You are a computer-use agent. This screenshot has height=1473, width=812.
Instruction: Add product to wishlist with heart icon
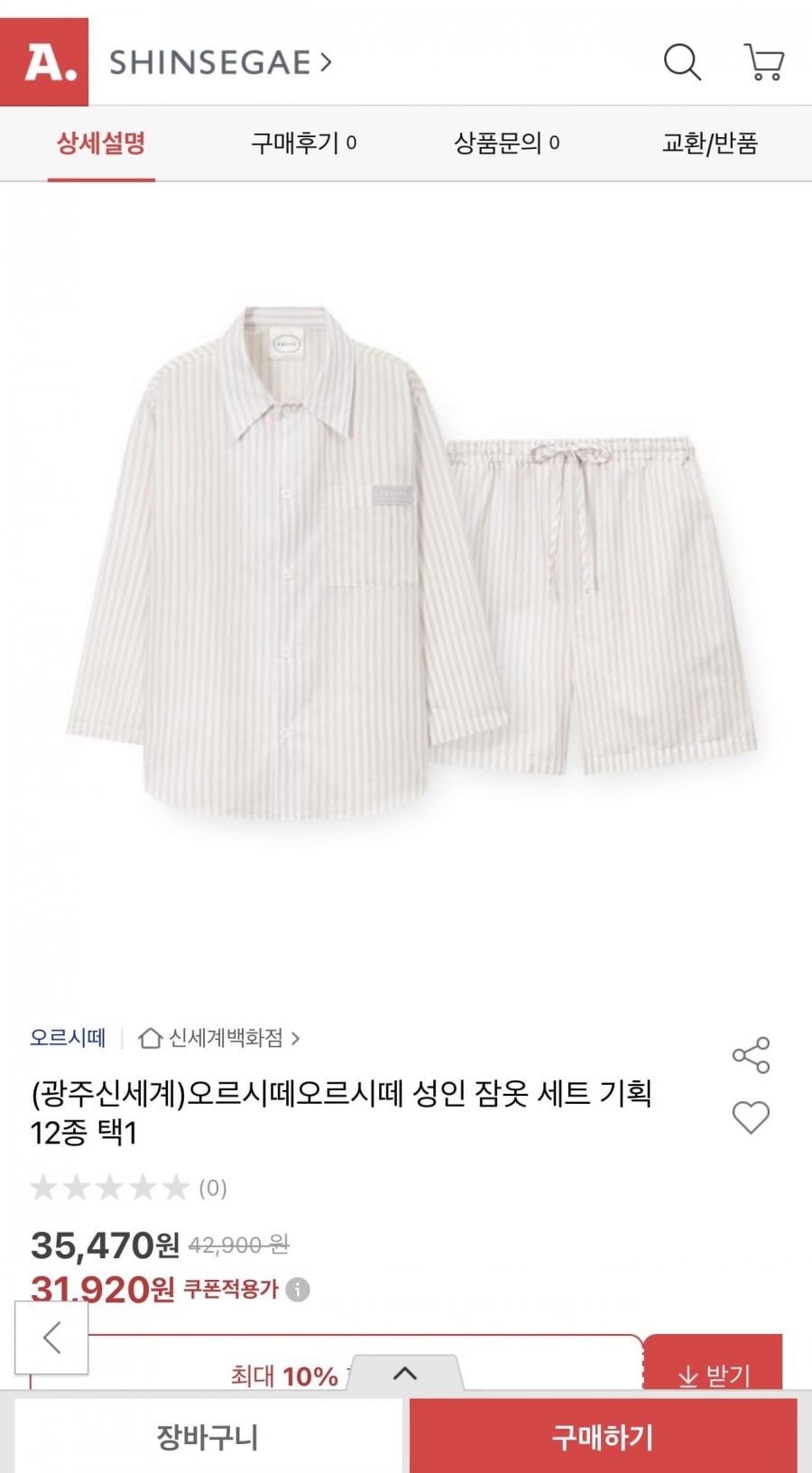pyautogui.click(x=751, y=1117)
